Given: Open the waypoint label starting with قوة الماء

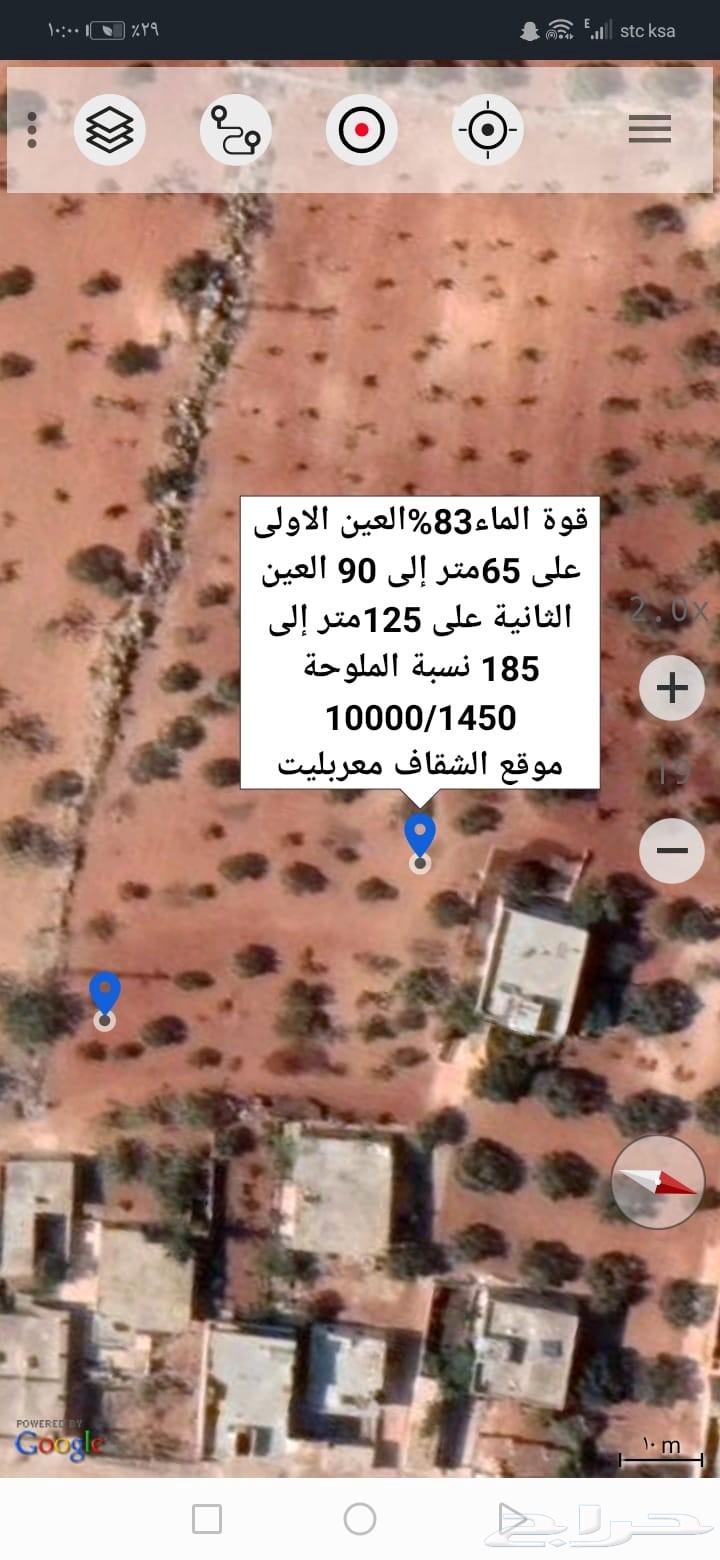Looking at the screenshot, I should pyautogui.click(x=420, y=641).
